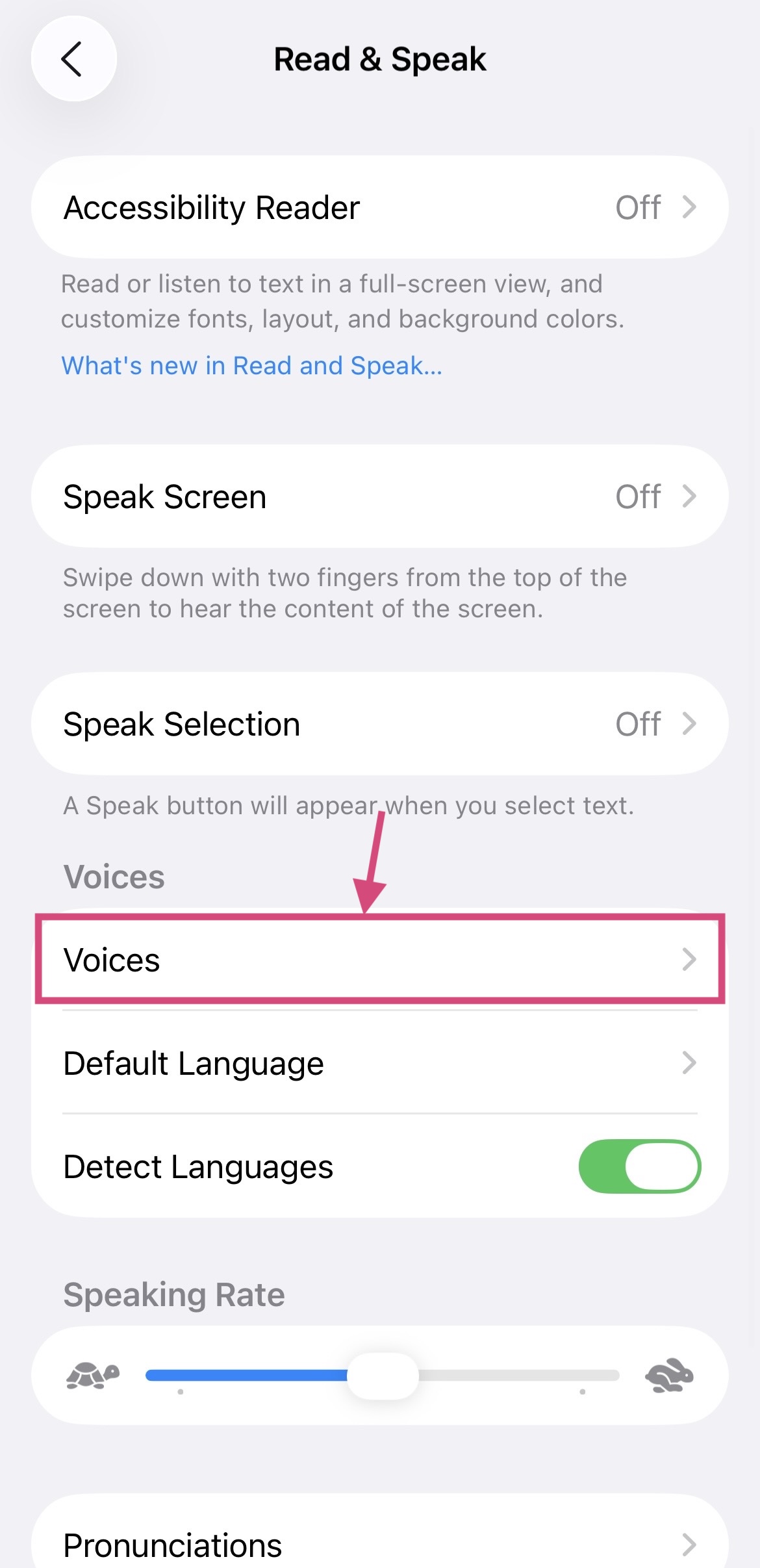
Task: Turn off Detect Languages switch
Action: 639,1166
